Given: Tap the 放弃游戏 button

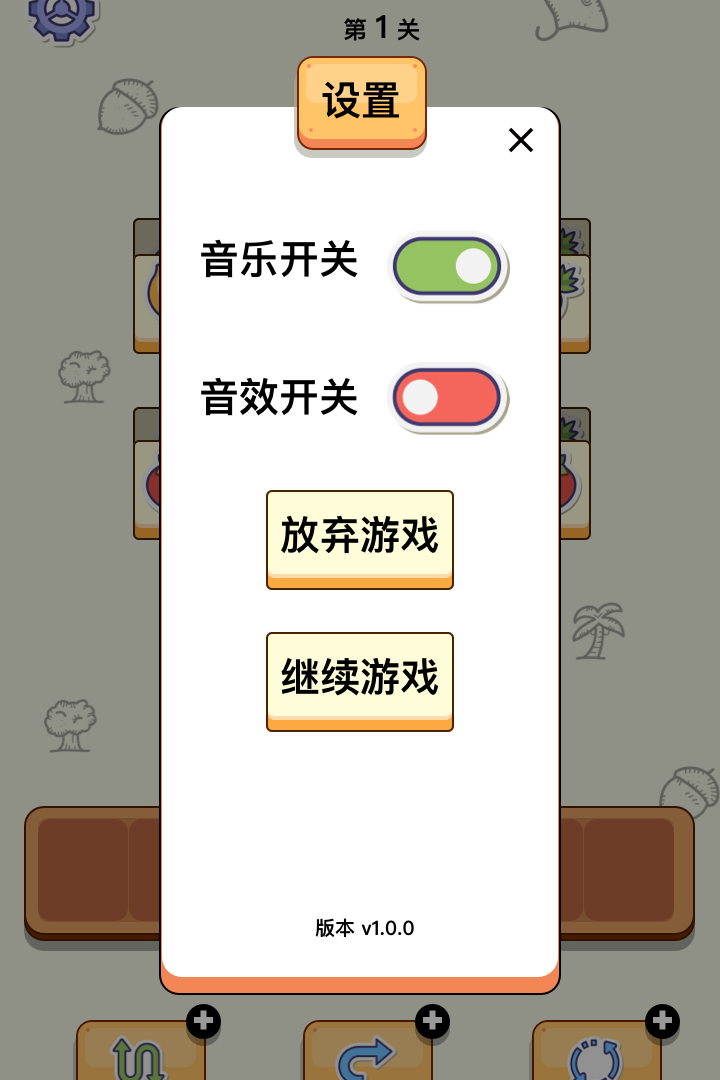Looking at the screenshot, I should pos(360,537).
